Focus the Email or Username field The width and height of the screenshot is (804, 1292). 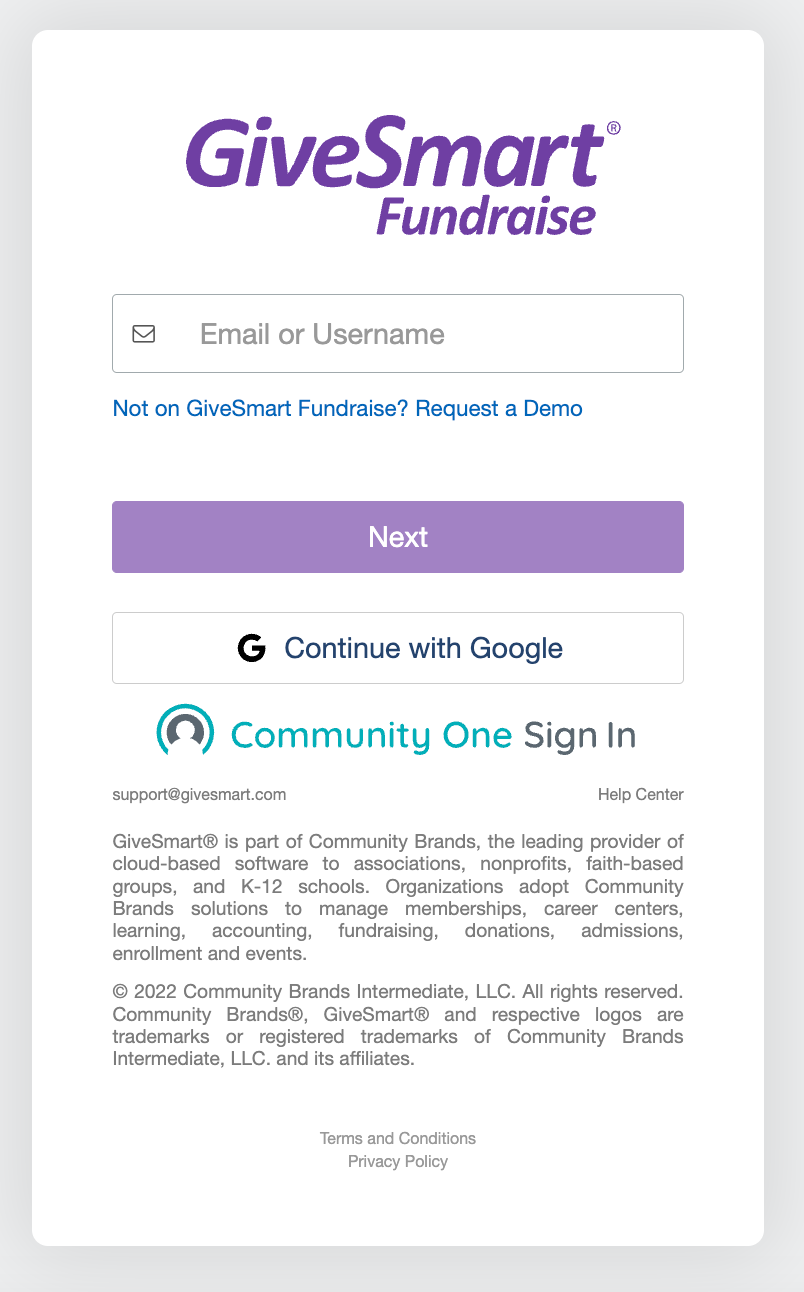click(x=420, y=334)
